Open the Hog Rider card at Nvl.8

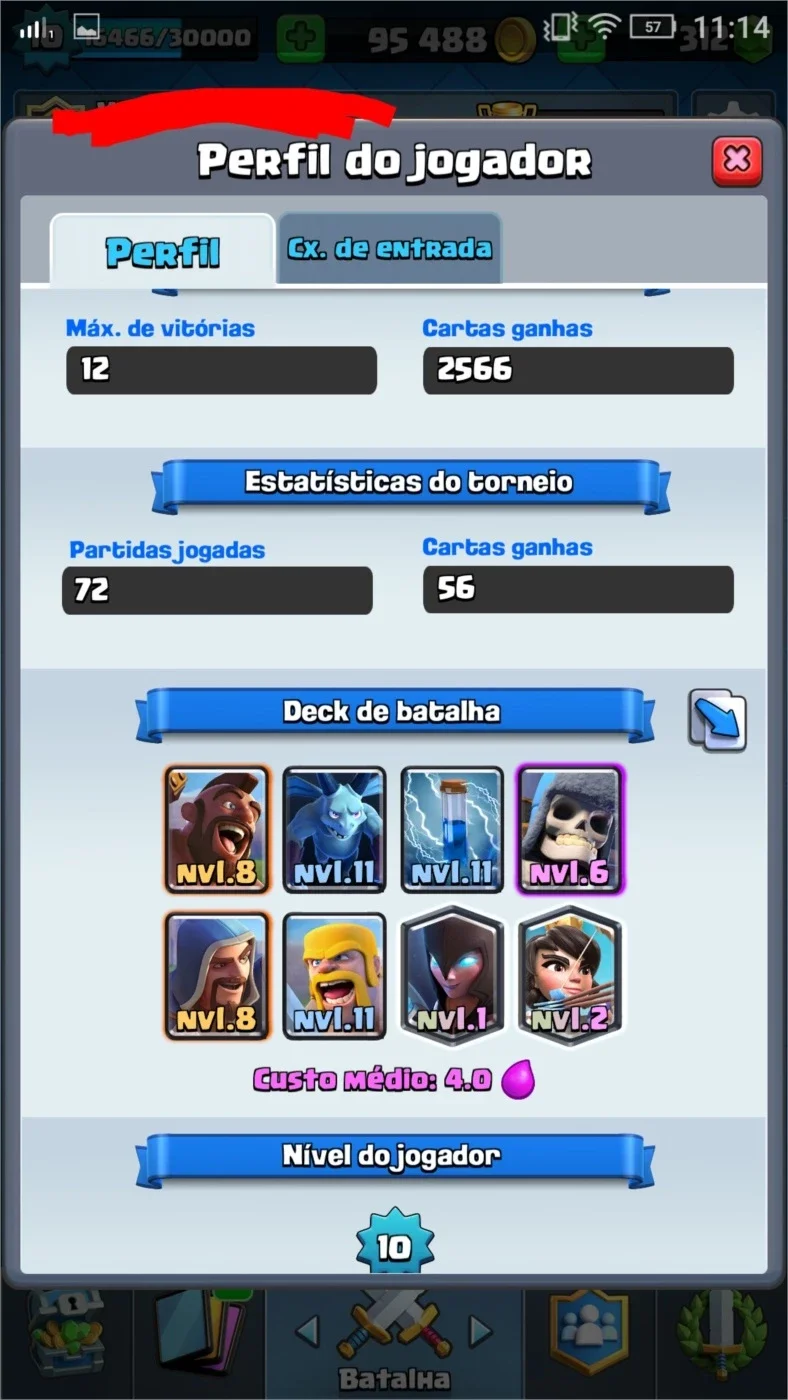coord(217,830)
